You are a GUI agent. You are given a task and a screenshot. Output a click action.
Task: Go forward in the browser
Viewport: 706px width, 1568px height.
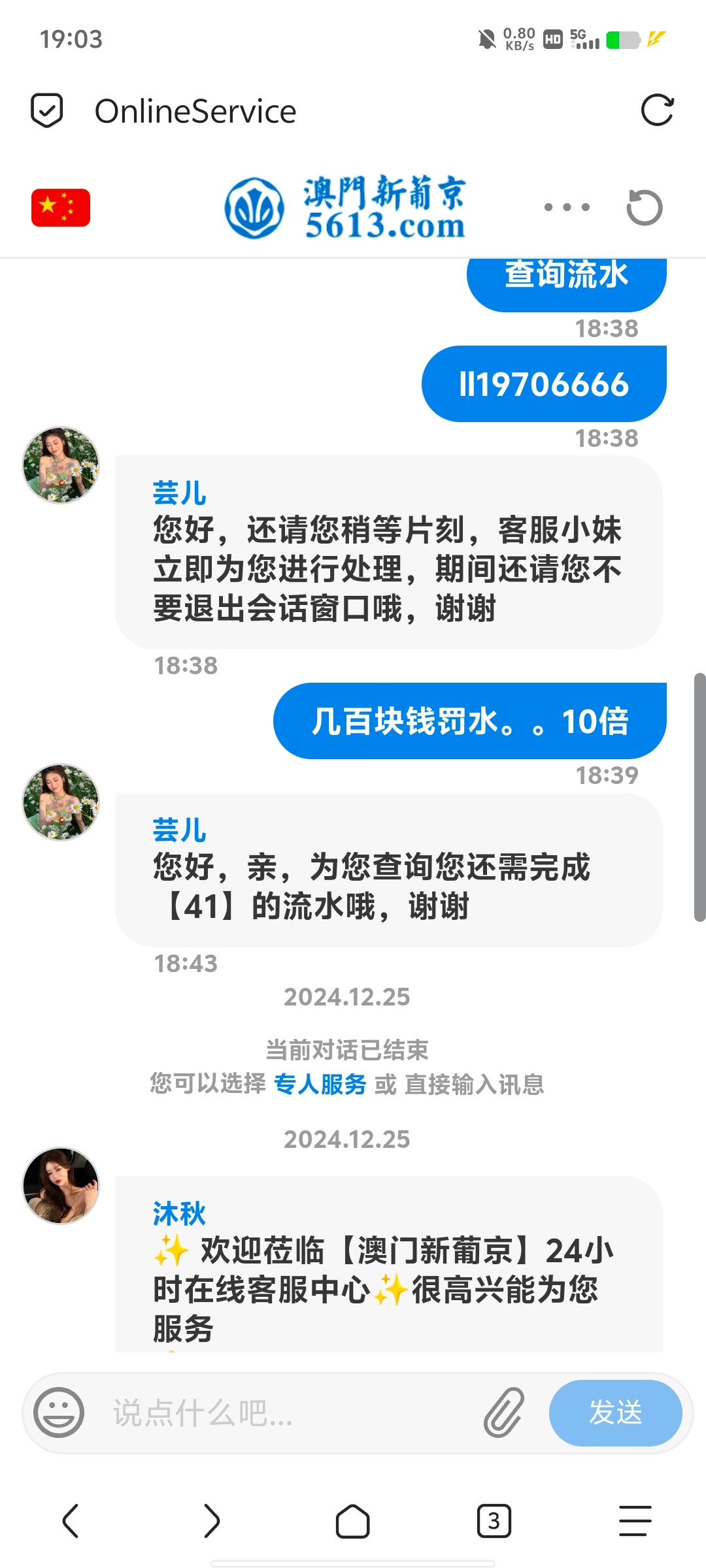[x=211, y=1521]
